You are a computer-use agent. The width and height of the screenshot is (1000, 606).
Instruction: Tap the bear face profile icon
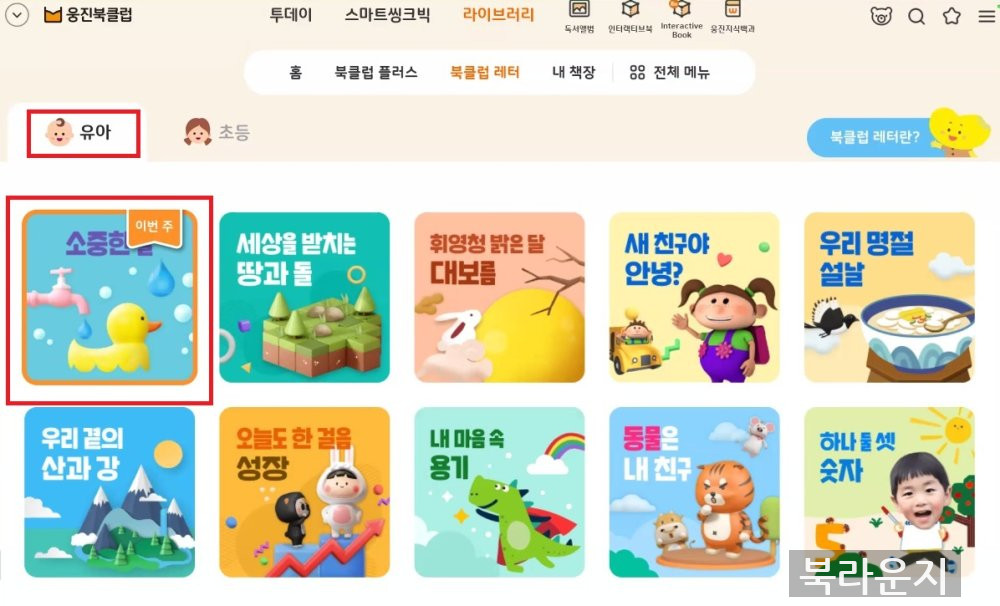click(881, 16)
